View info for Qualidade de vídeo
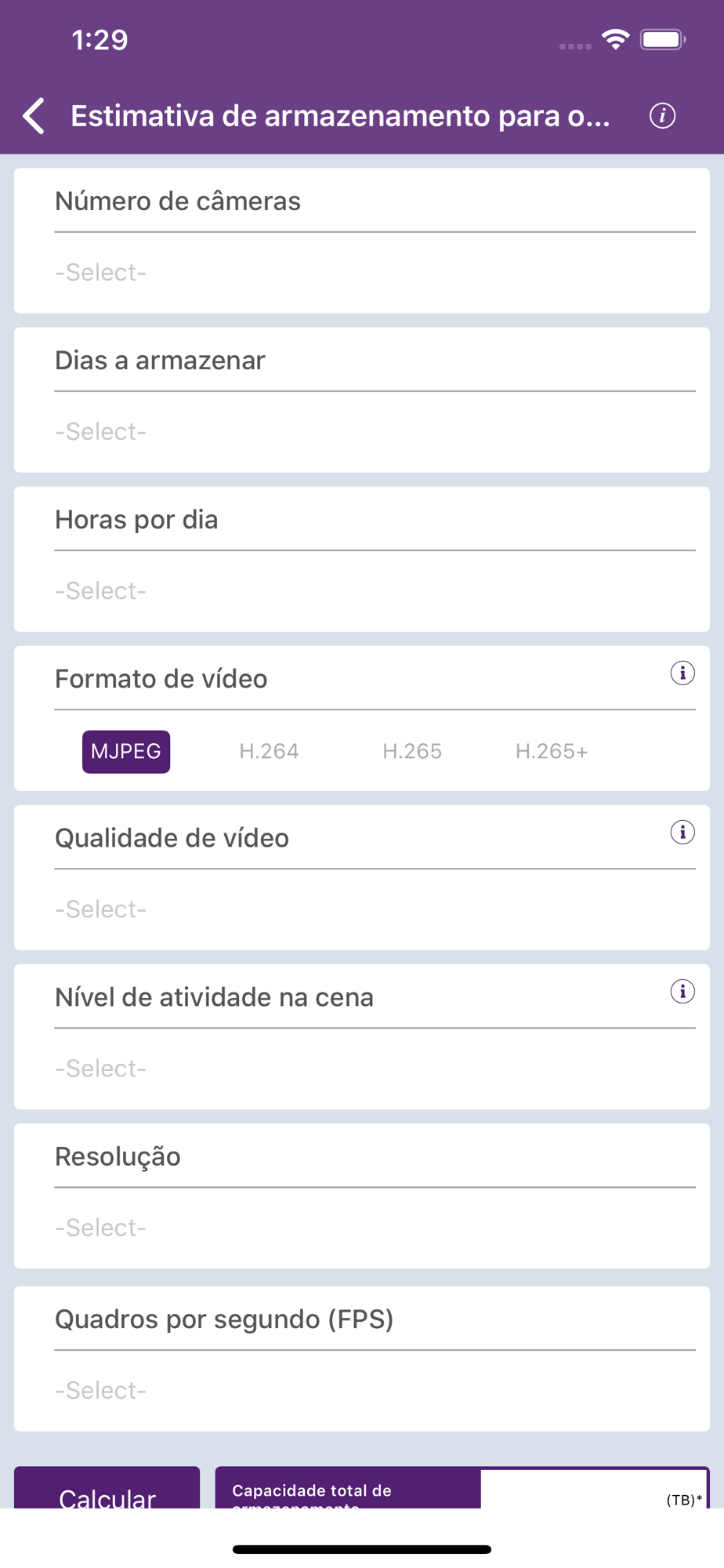The height and width of the screenshot is (1568, 724). pyautogui.click(x=682, y=832)
